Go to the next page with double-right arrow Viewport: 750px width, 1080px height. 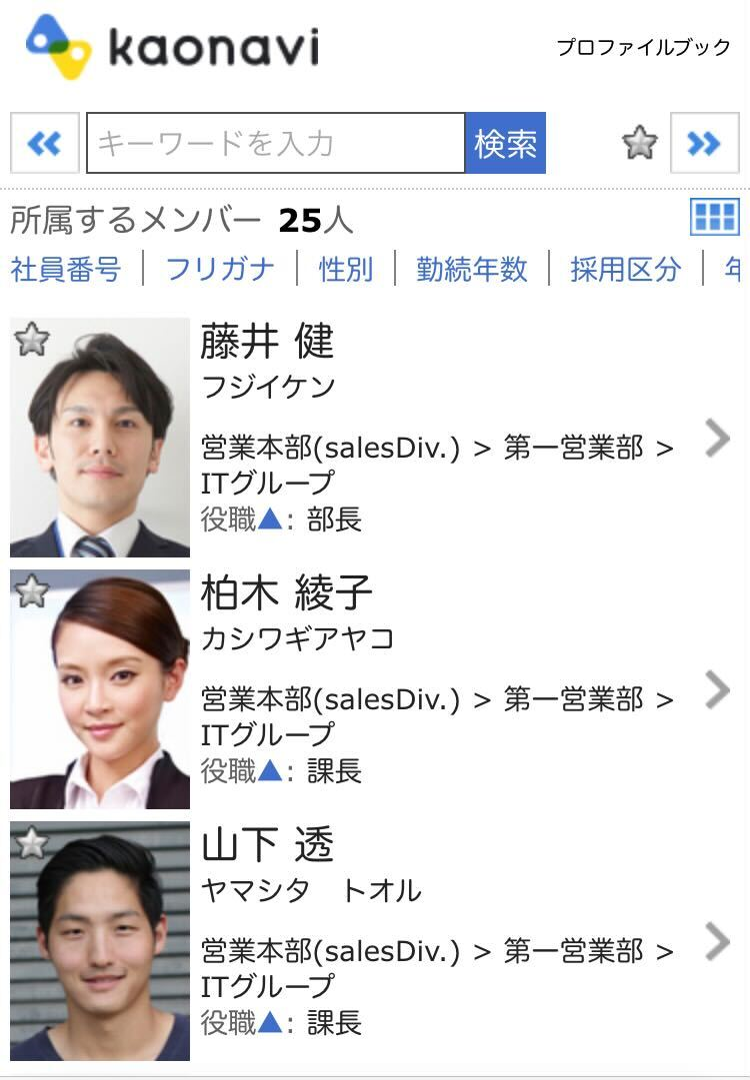(x=704, y=144)
